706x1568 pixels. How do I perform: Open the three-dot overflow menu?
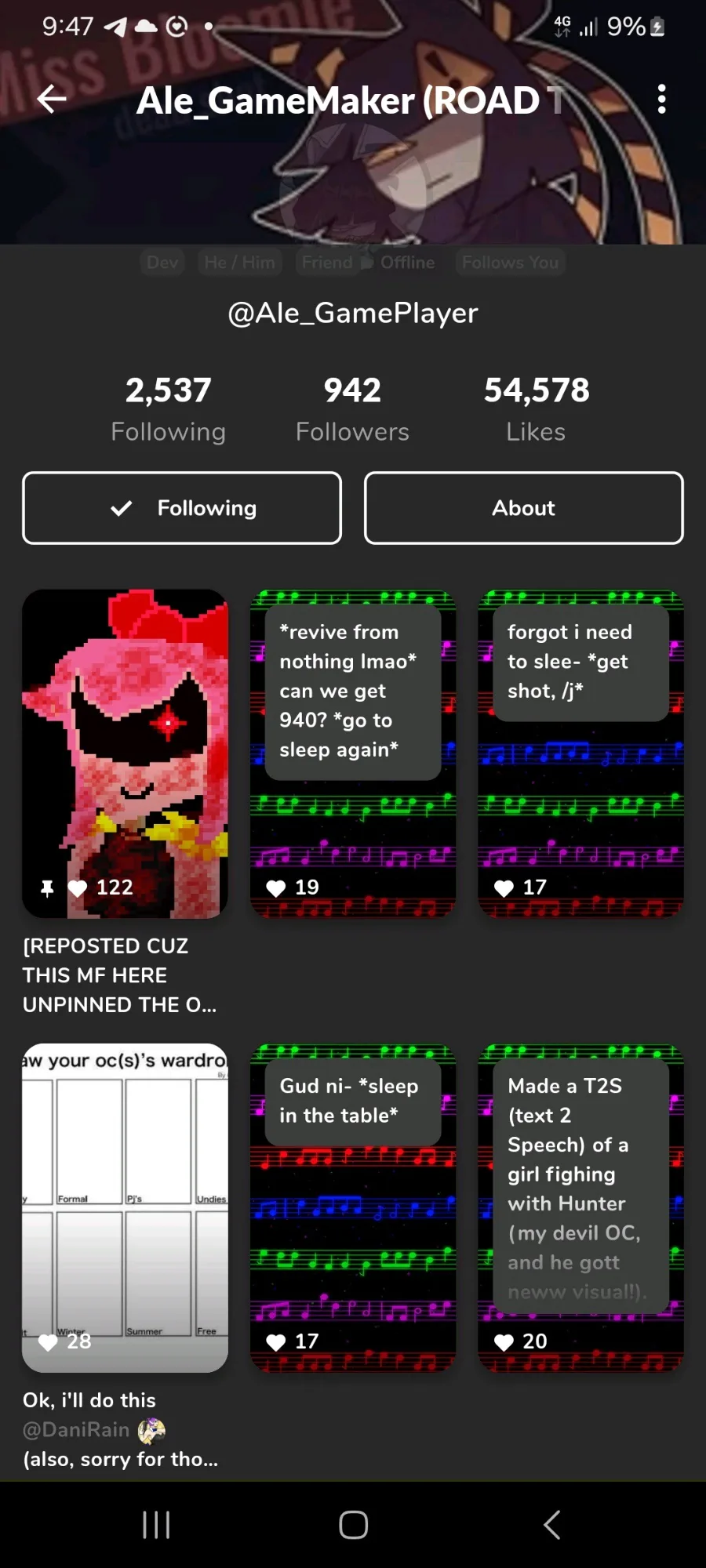(x=661, y=99)
